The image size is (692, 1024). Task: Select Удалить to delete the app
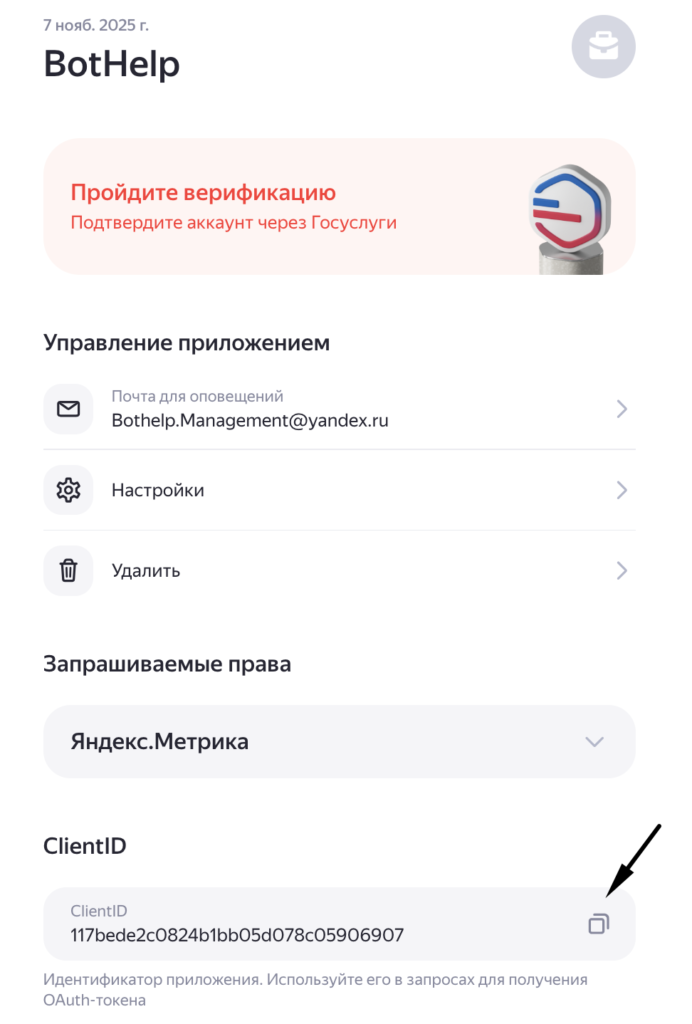pos(339,571)
